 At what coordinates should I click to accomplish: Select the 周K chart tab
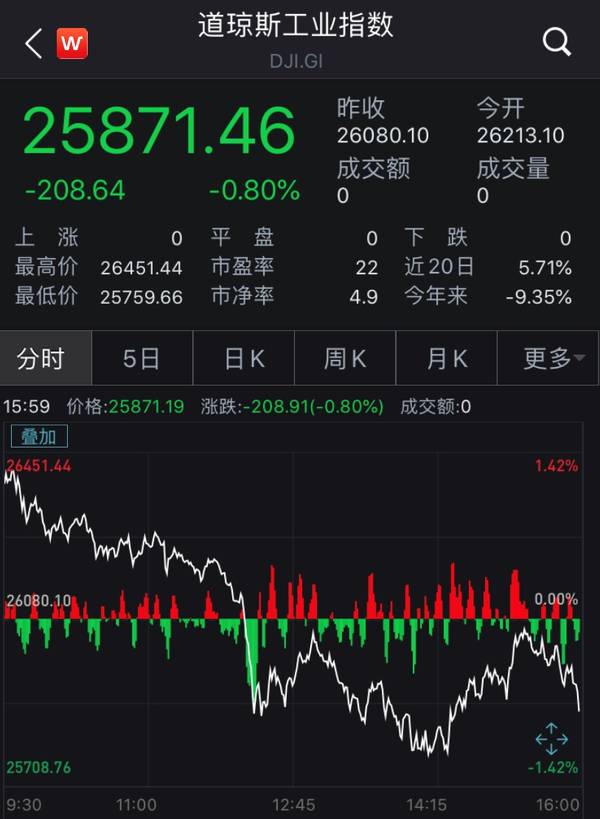pyautogui.click(x=345, y=359)
